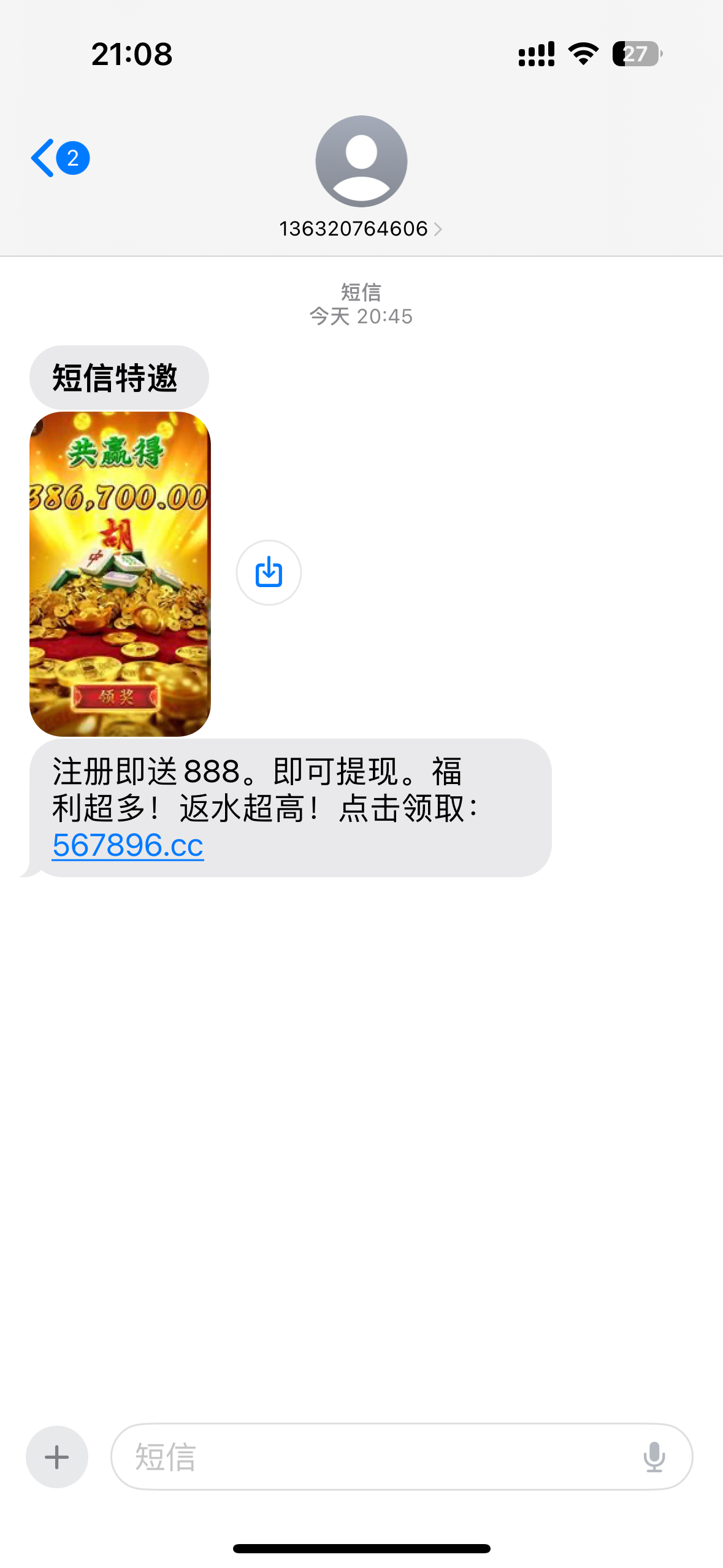The width and height of the screenshot is (723, 1568).
Task: Tap the download icon to save the image
Action: tap(269, 572)
